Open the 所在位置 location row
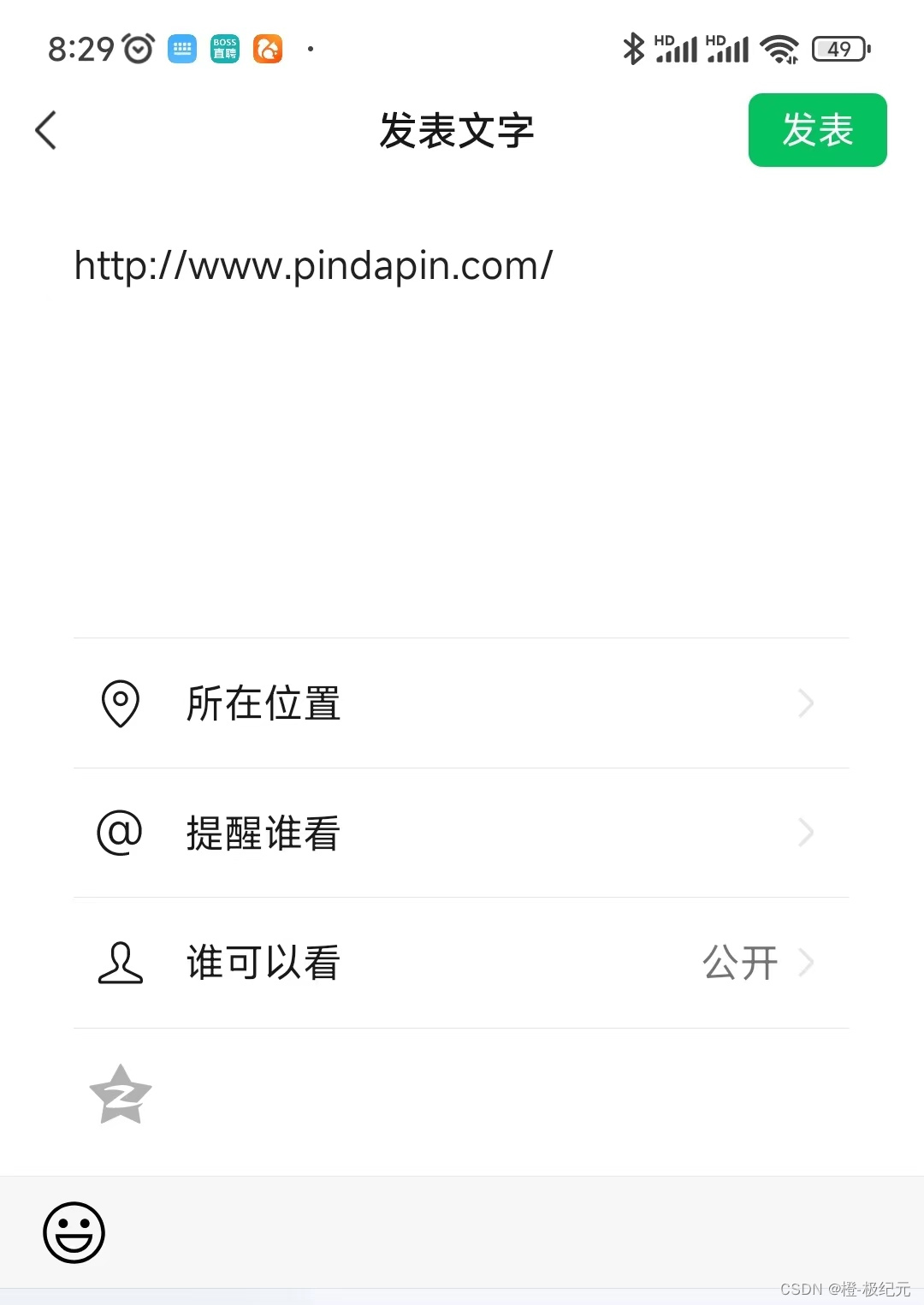Viewport: 924px width, 1305px height. point(460,703)
